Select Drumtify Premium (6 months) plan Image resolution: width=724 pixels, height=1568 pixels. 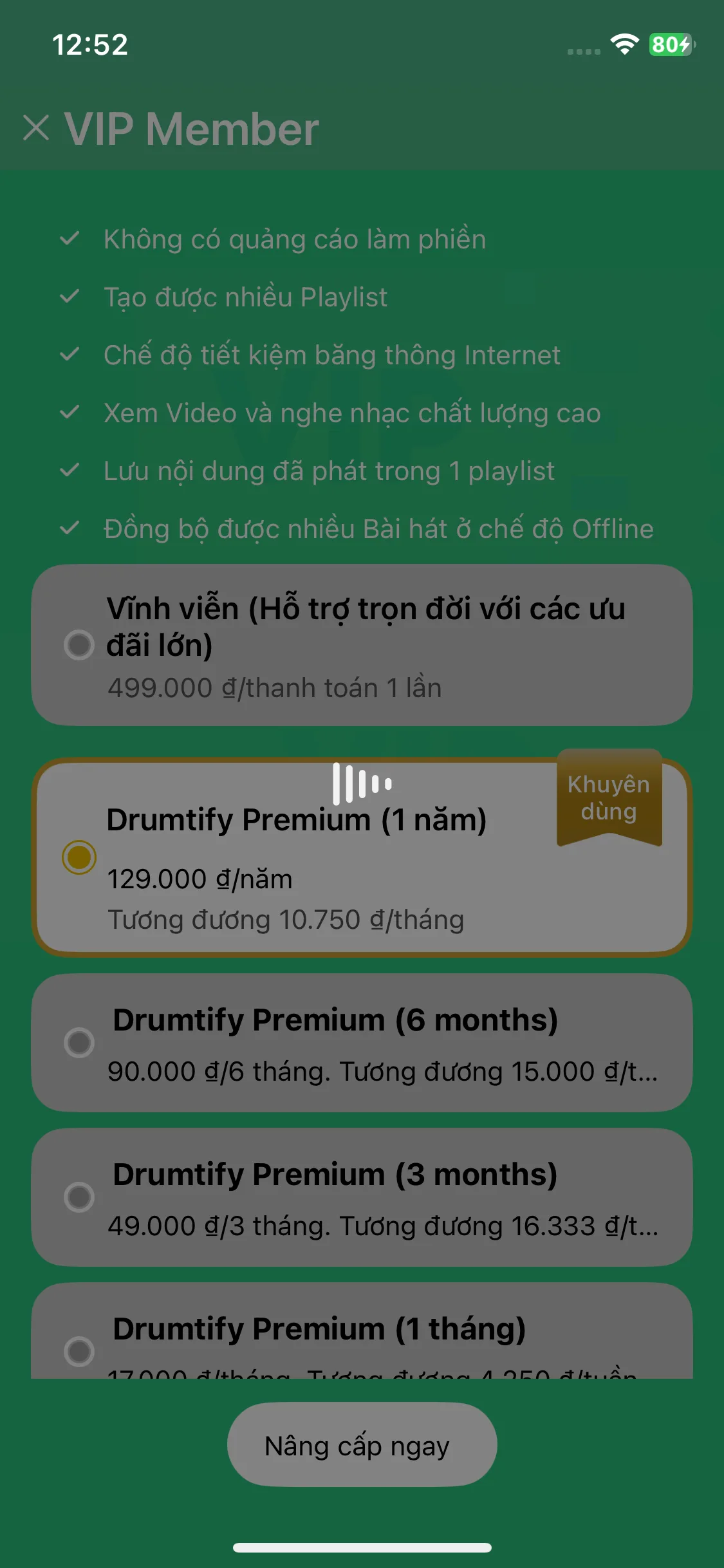(360, 1043)
